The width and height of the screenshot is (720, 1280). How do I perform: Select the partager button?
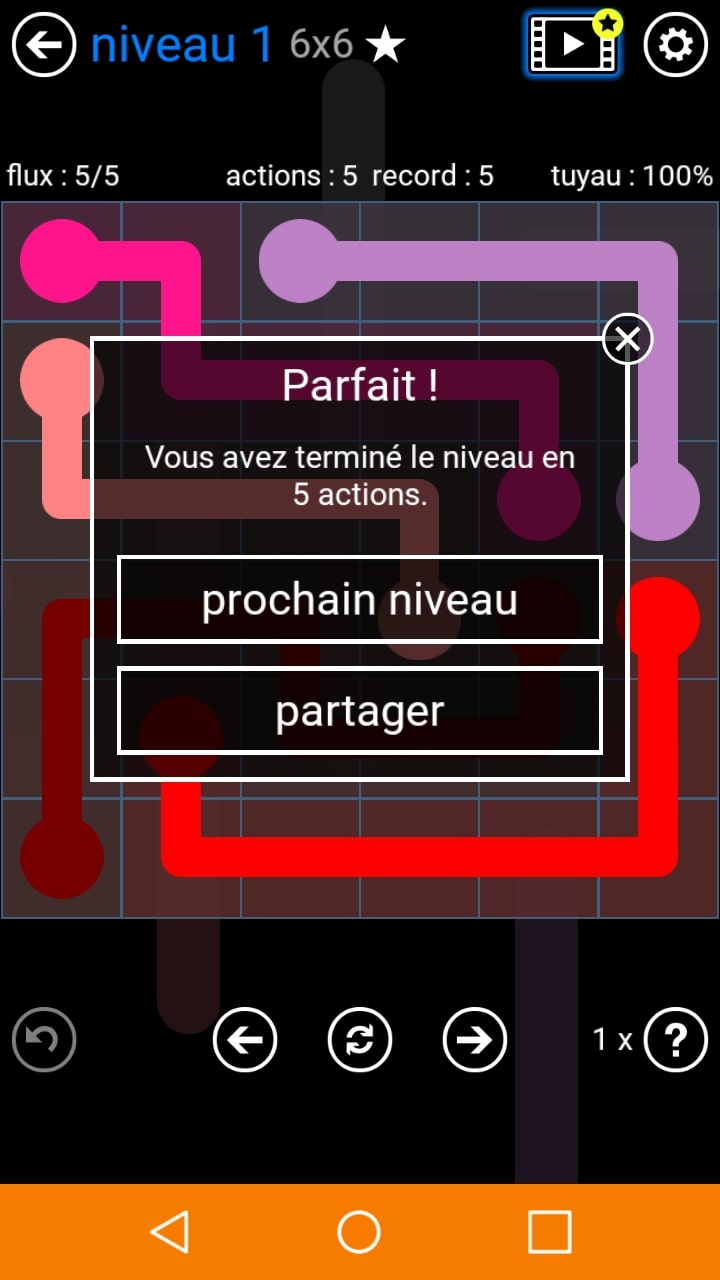(360, 711)
